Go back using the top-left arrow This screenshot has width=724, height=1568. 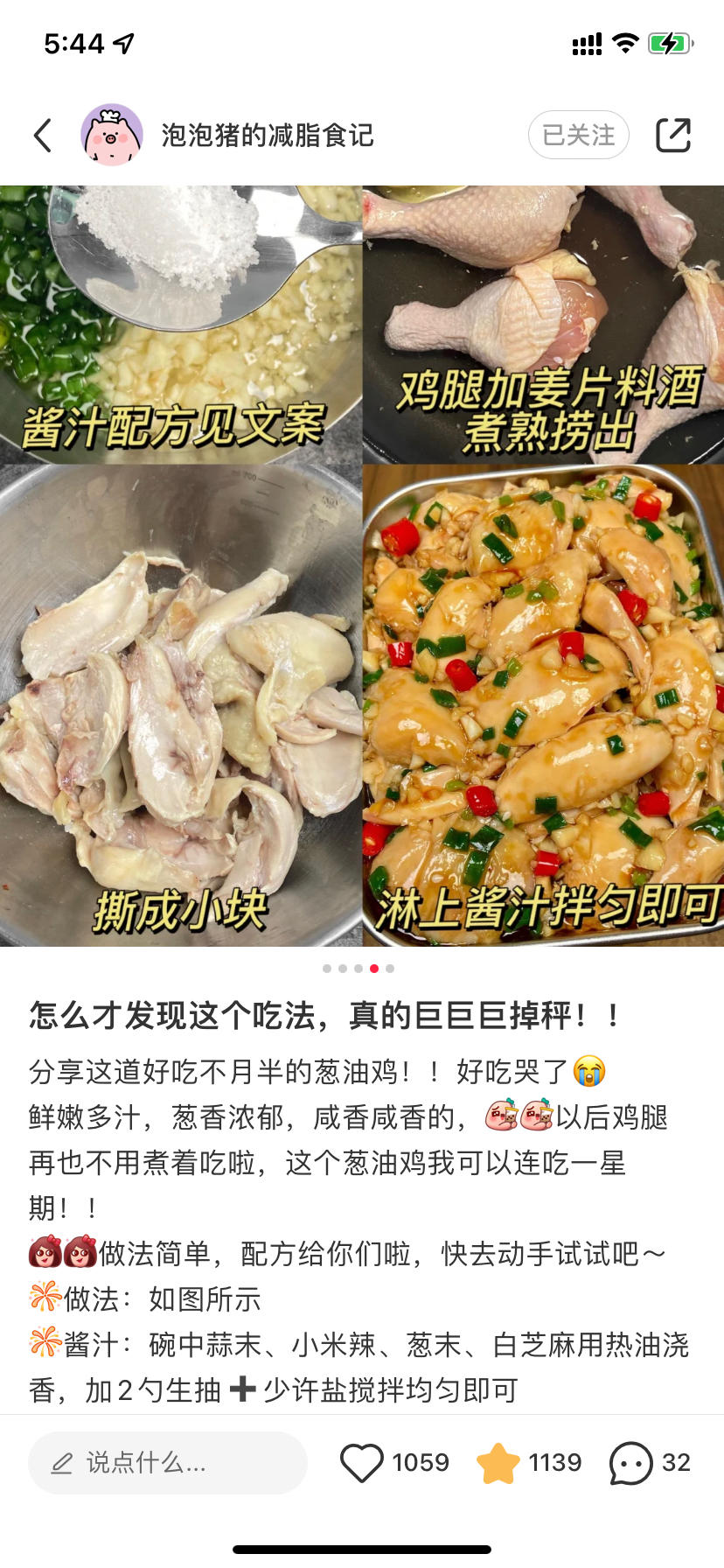(43, 136)
